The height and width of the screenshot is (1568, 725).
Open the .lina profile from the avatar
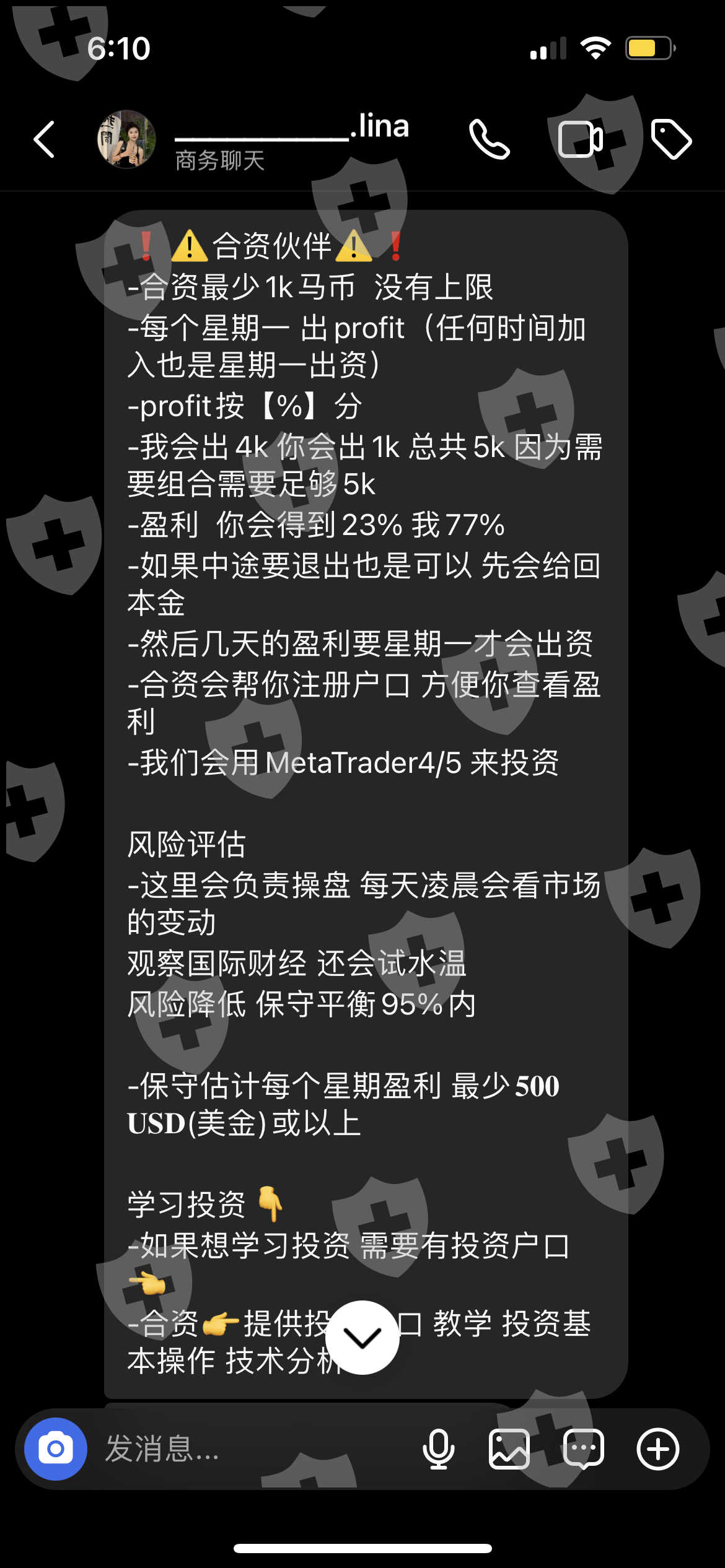tap(126, 139)
